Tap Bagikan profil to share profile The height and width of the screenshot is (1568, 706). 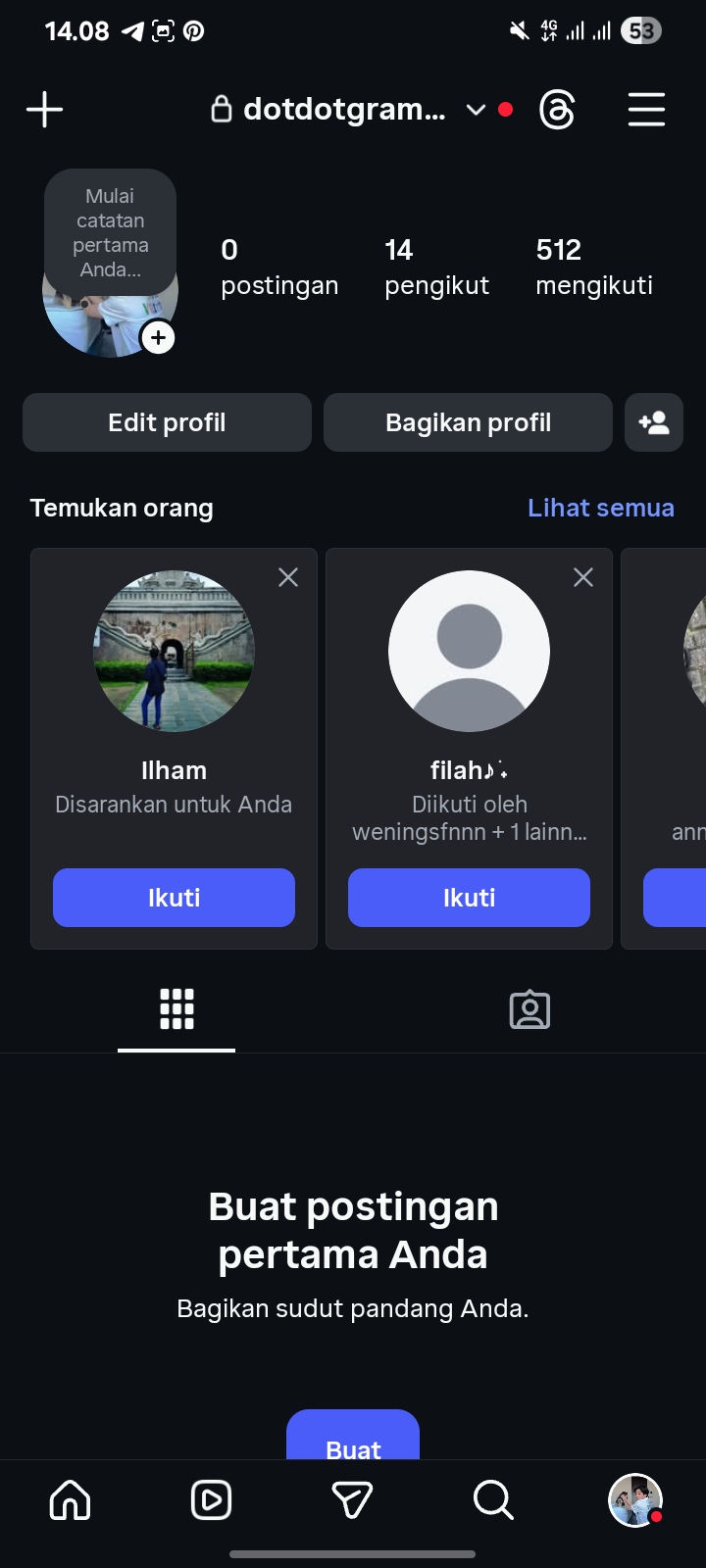point(468,422)
